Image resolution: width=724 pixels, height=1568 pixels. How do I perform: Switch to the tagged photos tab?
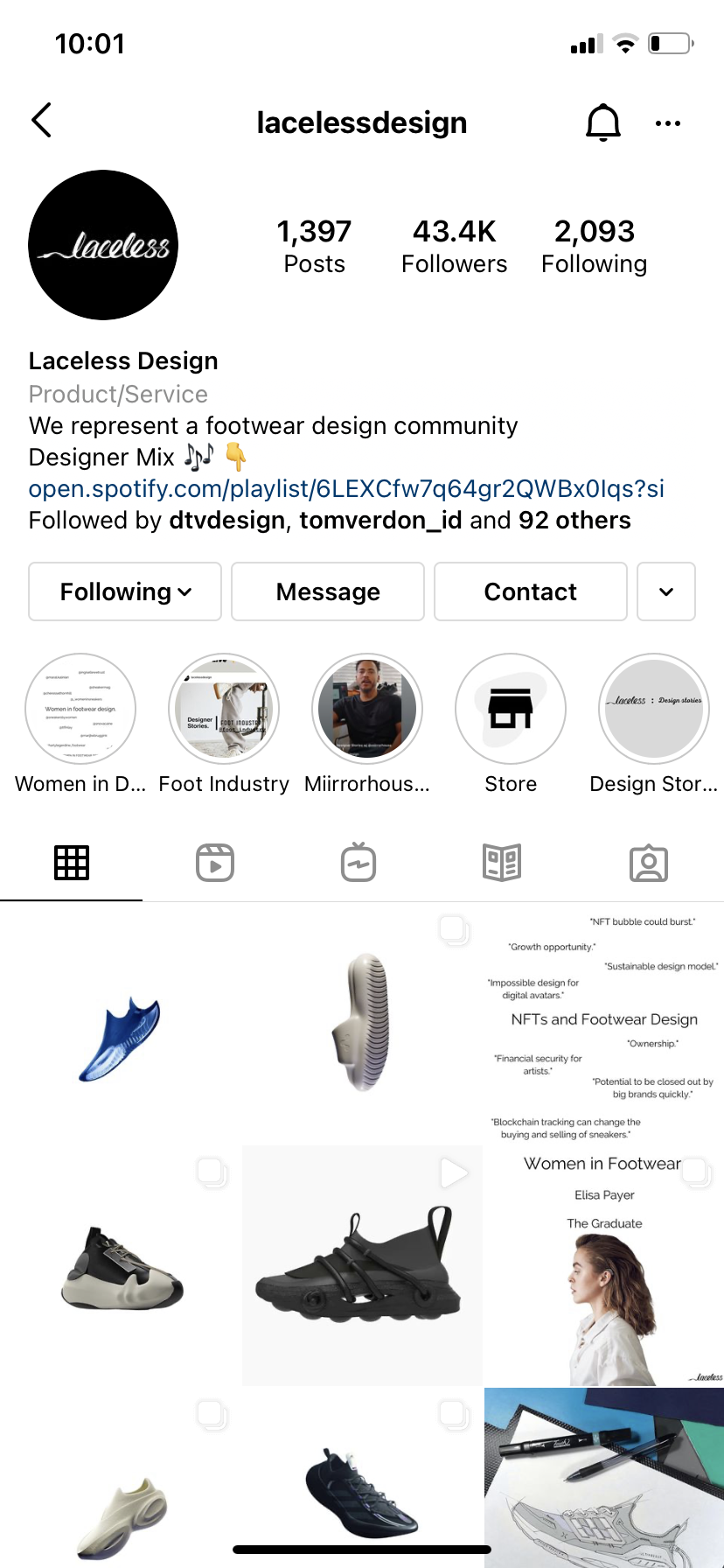[x=649, y=863]
